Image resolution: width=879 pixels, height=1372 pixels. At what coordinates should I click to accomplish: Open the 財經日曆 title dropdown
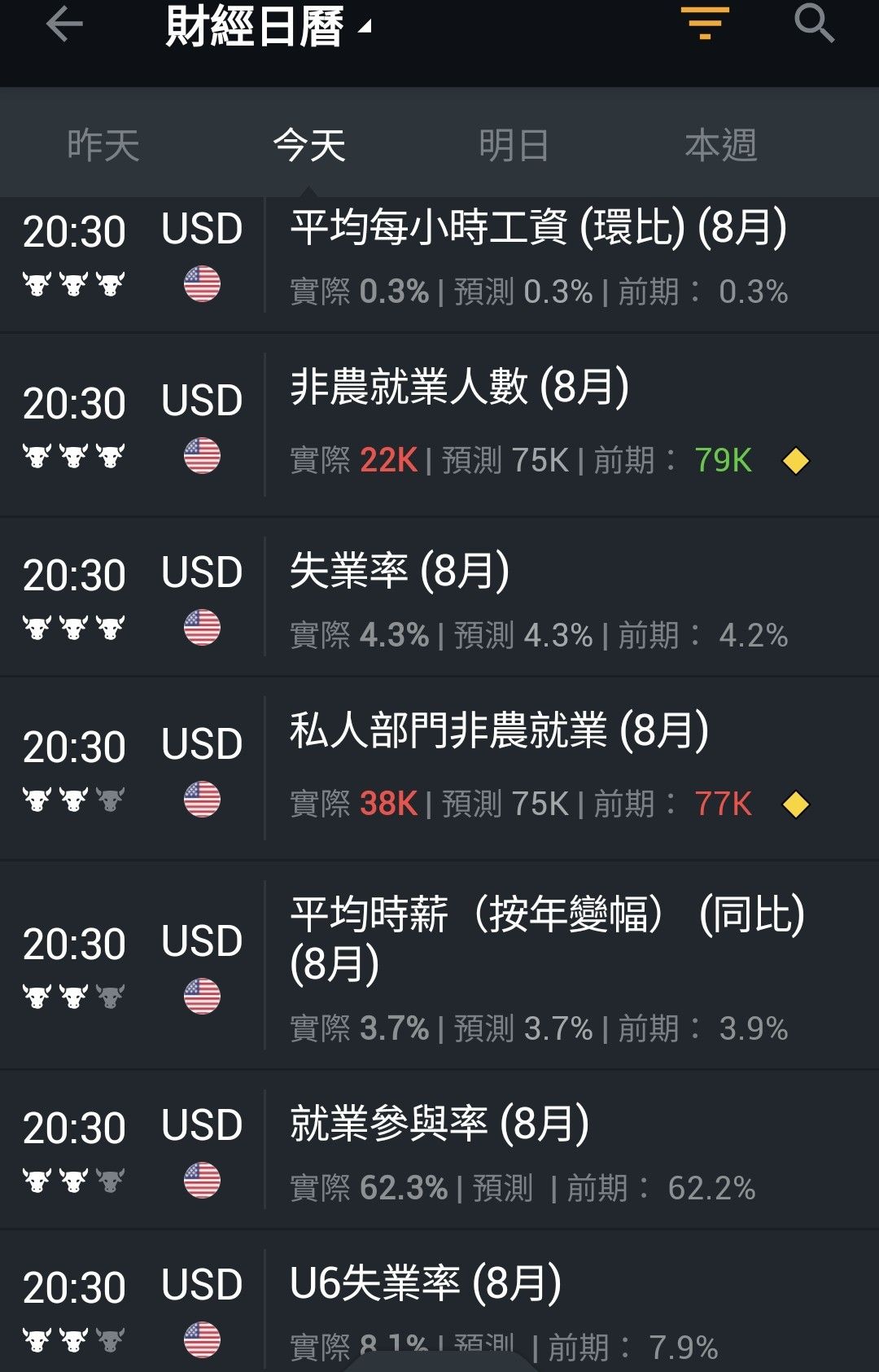coord(267,27)
